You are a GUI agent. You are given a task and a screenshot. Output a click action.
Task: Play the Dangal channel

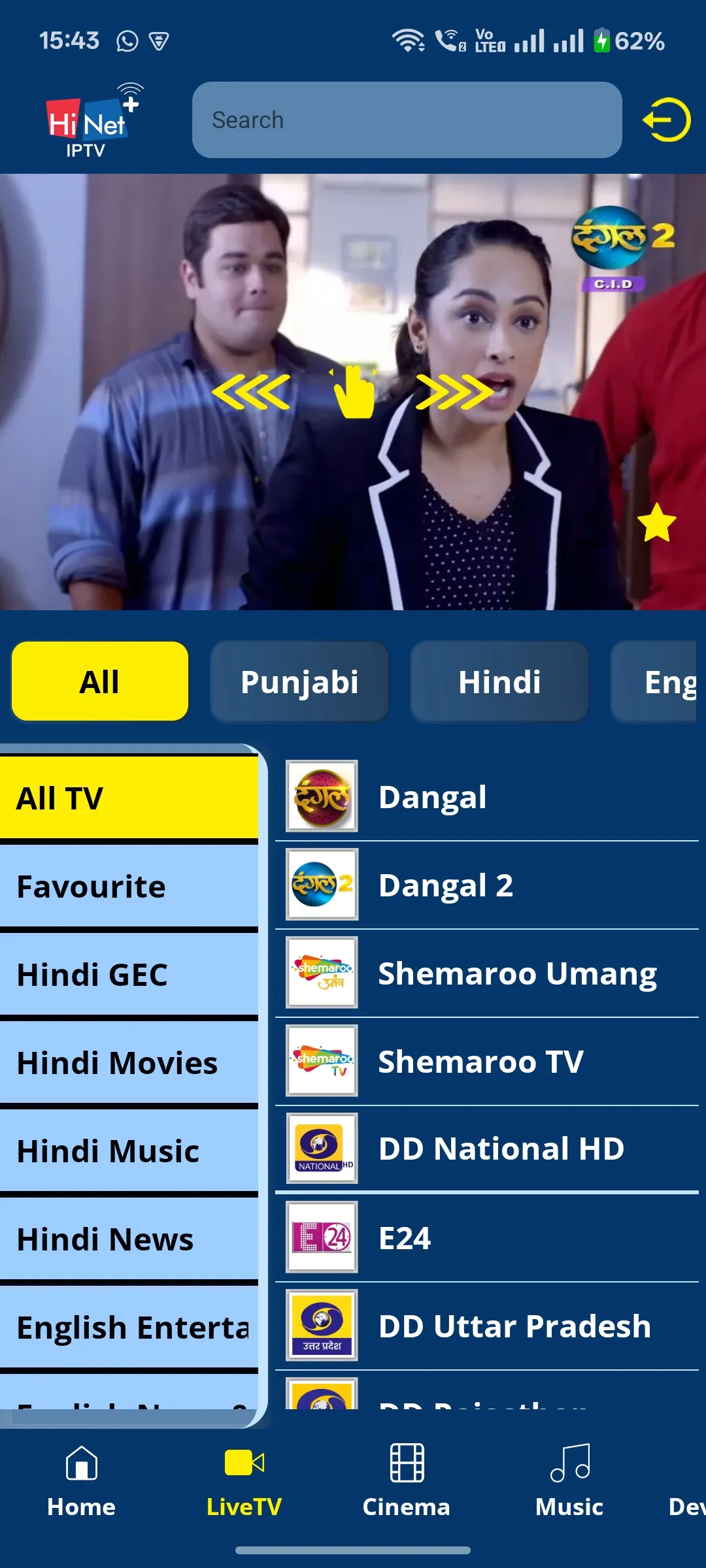pos(487,797)
